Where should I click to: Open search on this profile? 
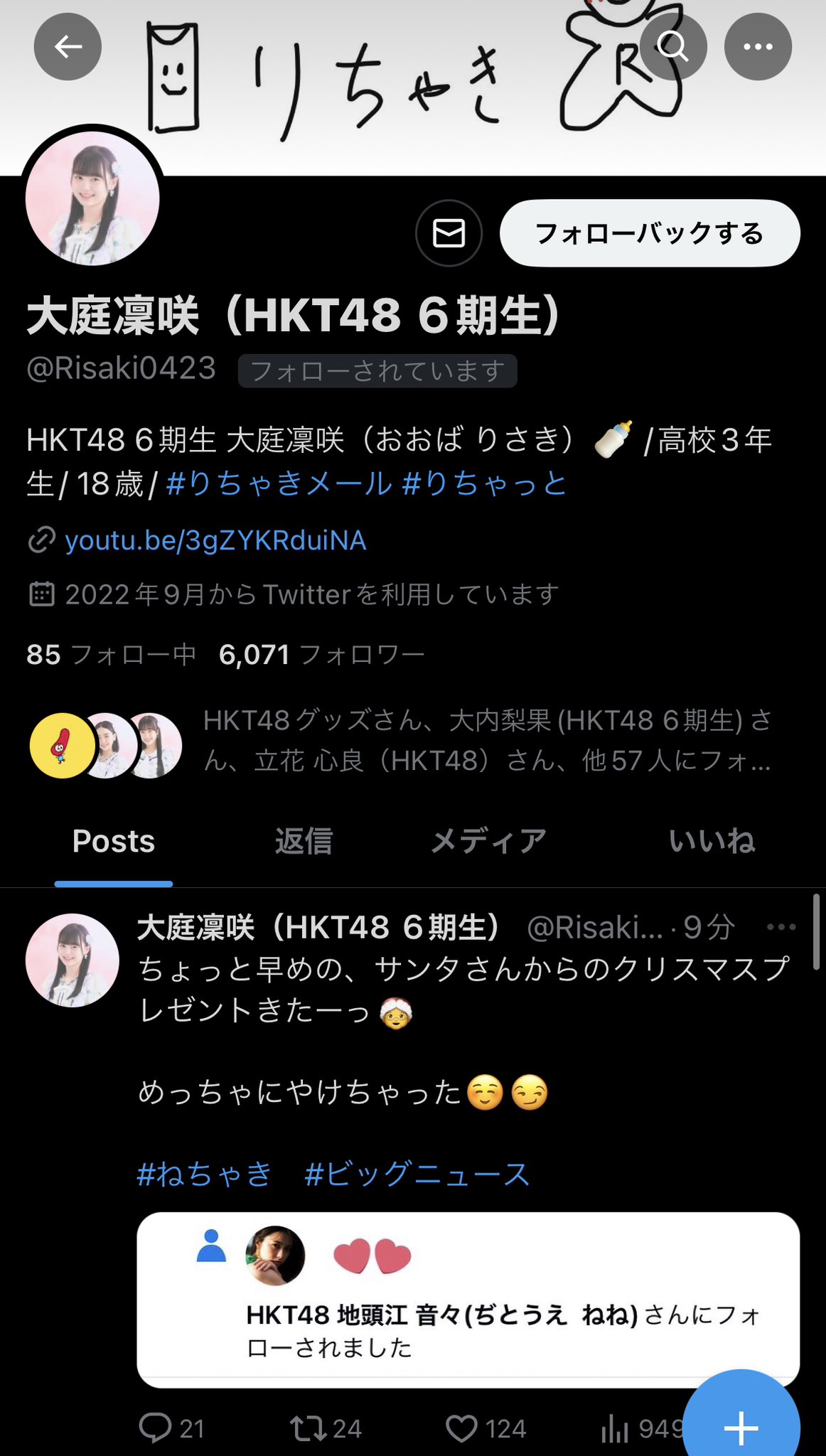coord(672,47)
